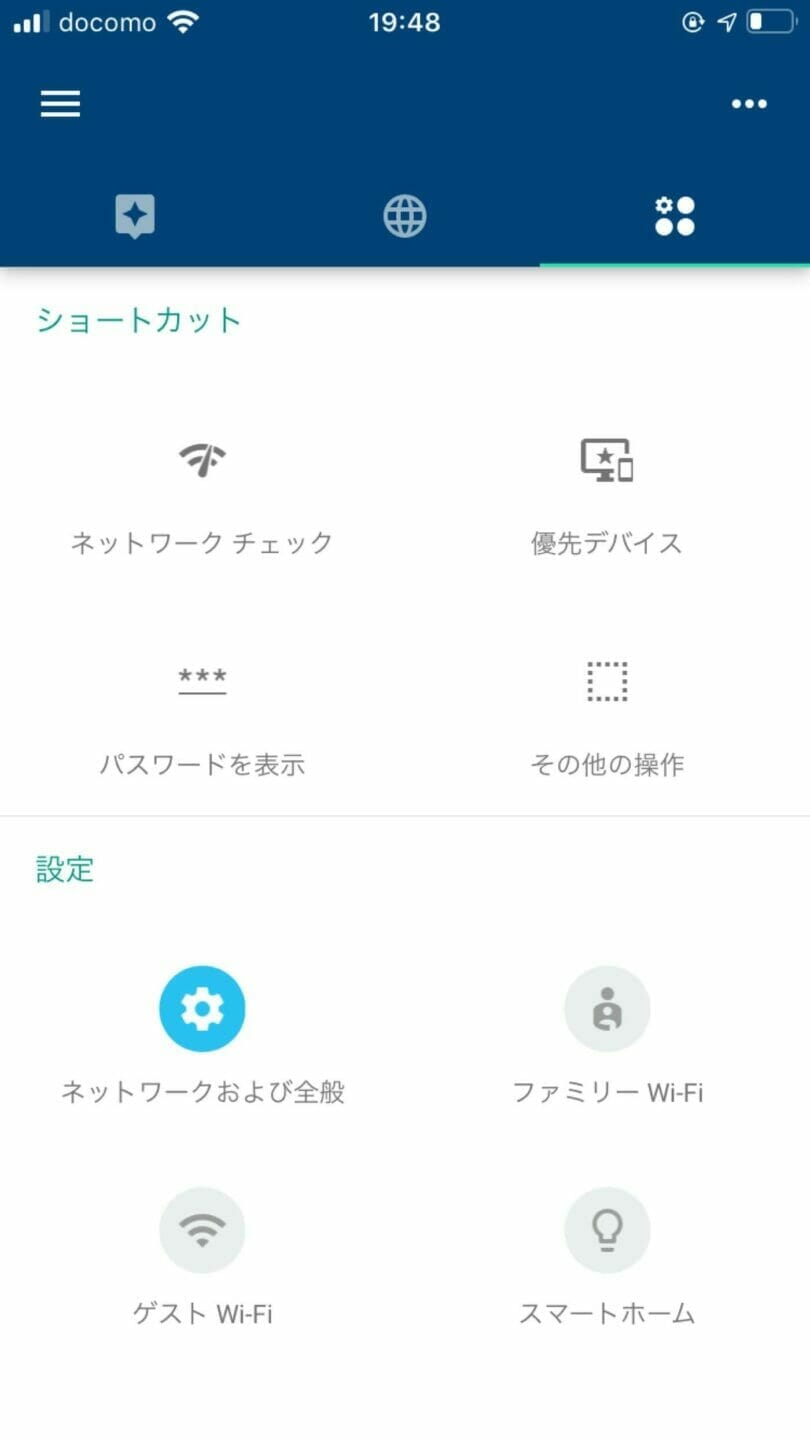Select the settings shortcuts tab
This screenshot has height=1441, width=810.
(x=675, y=216)
